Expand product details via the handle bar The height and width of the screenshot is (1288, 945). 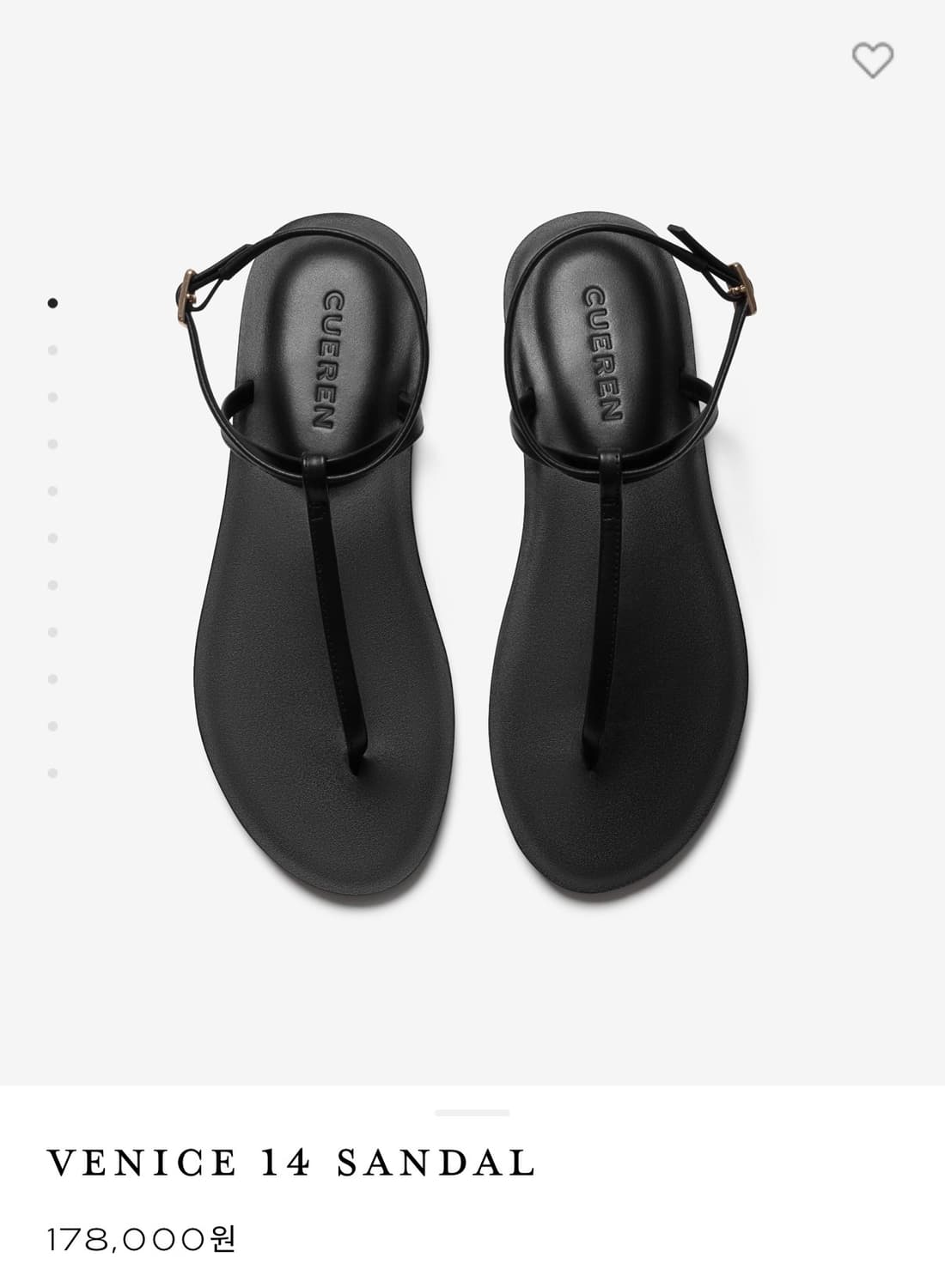[472, 1112]
